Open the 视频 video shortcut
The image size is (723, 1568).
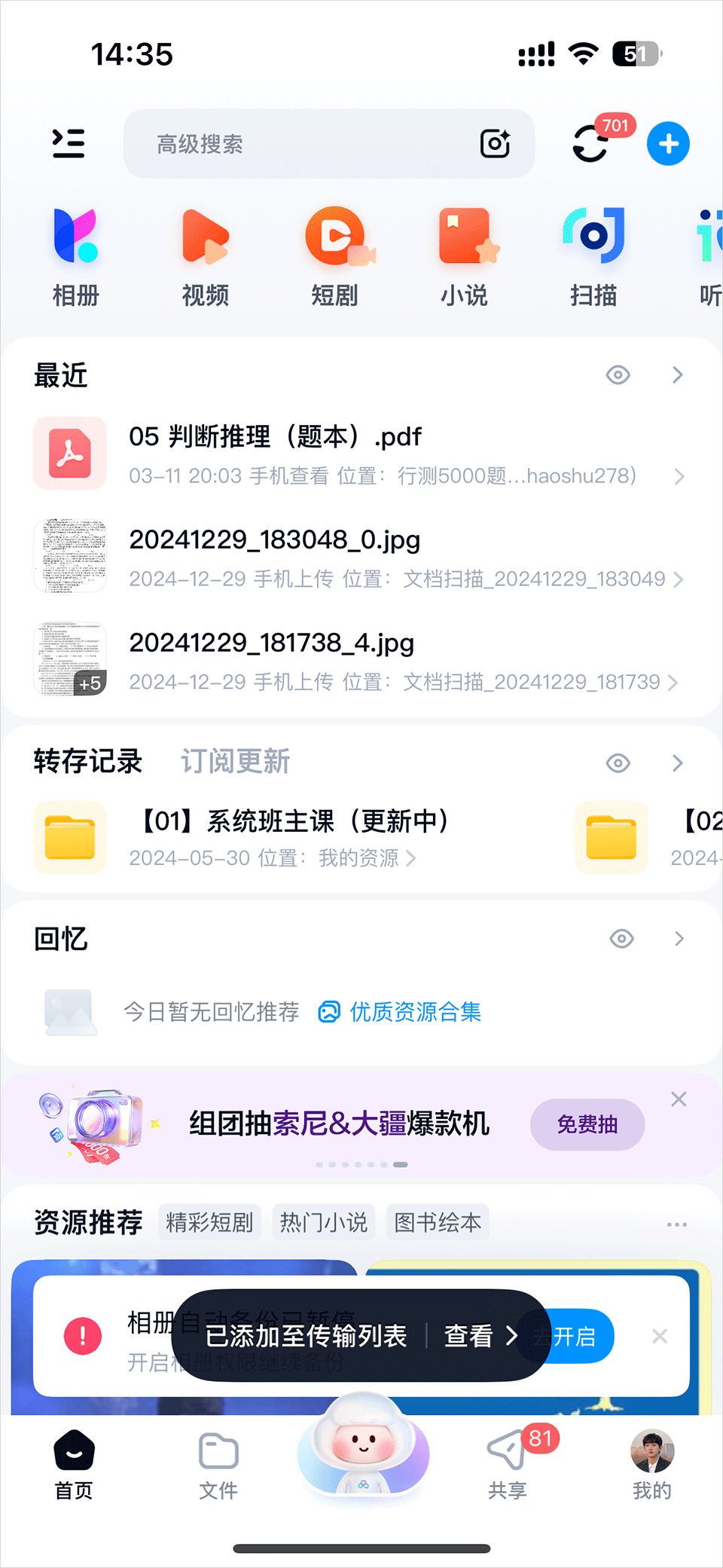tap(205, 256)
